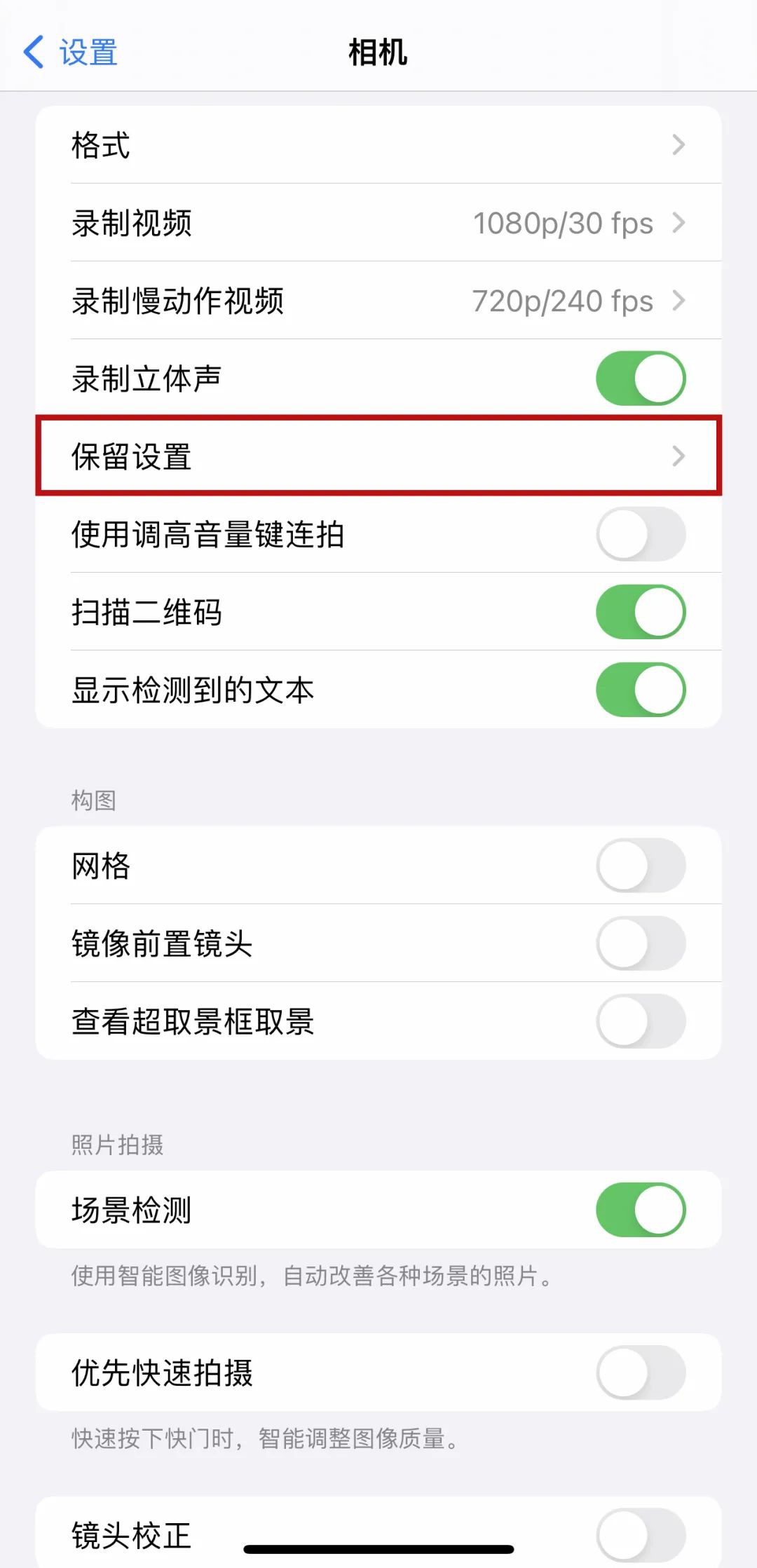Enable 镜头校正

coord(641,1535)
